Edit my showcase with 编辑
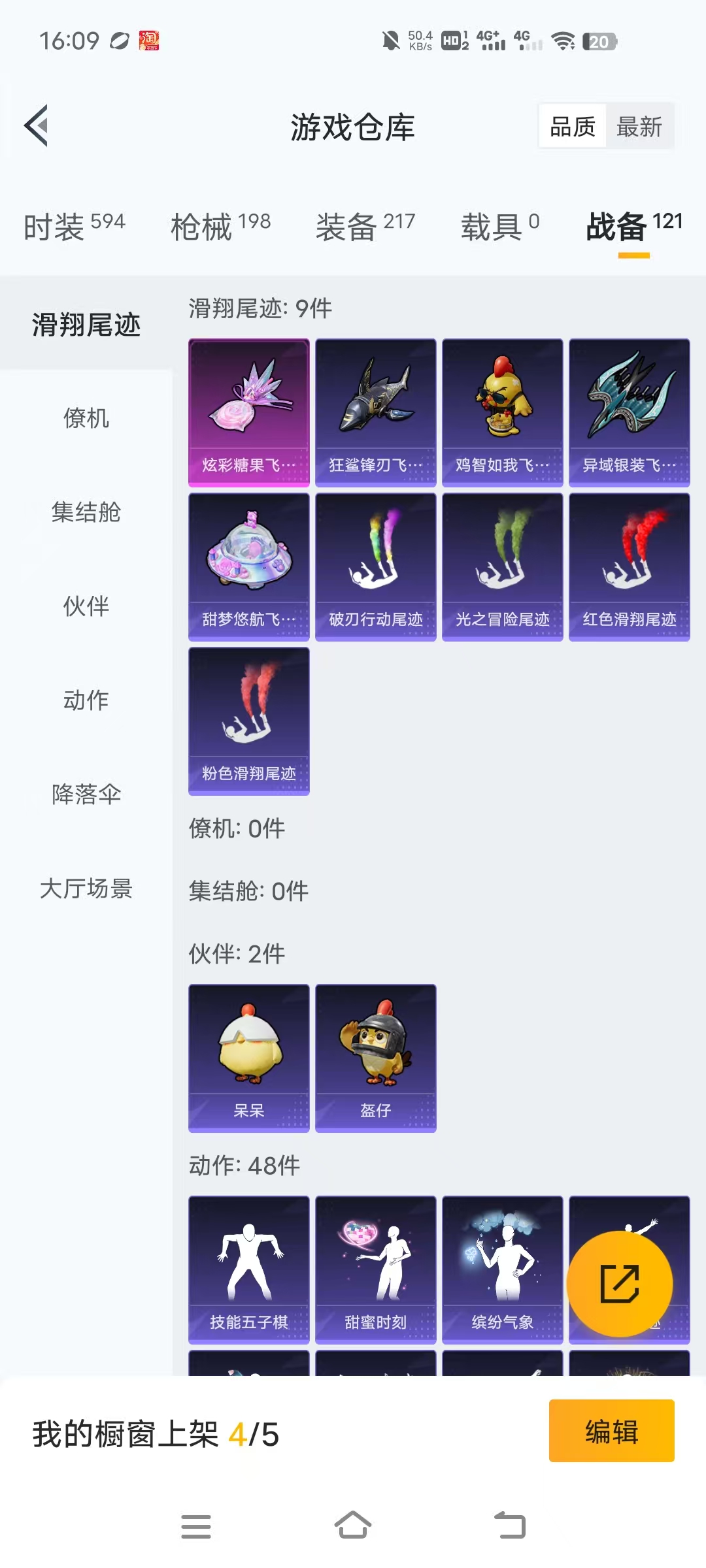 pyautogui.click(x=611, y=1431)
